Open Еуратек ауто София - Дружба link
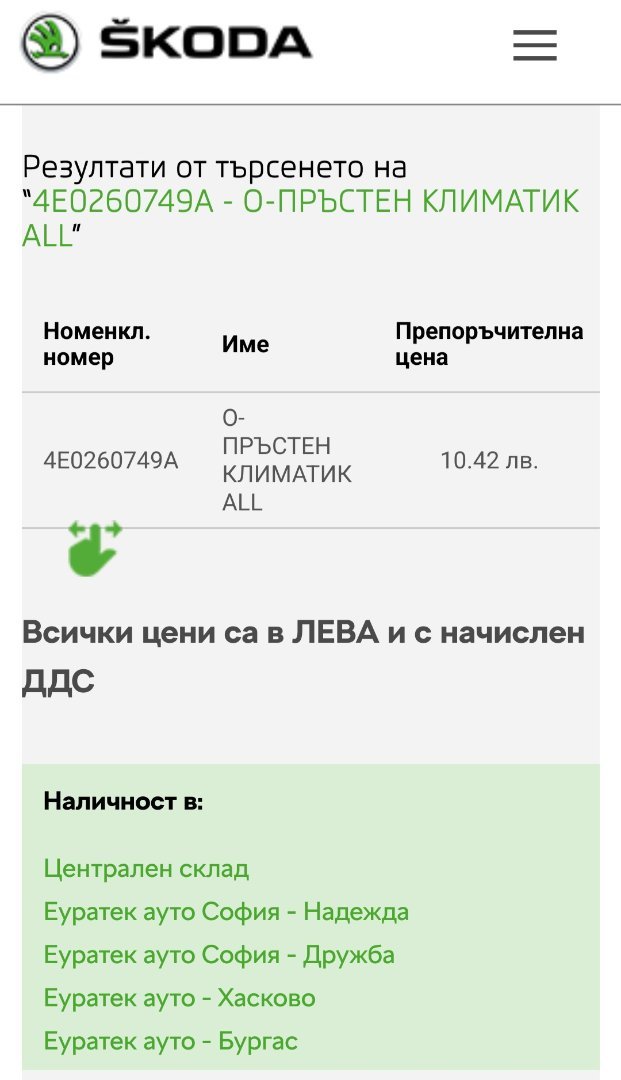Screen dimensions: 621x1080 (219, 955)
